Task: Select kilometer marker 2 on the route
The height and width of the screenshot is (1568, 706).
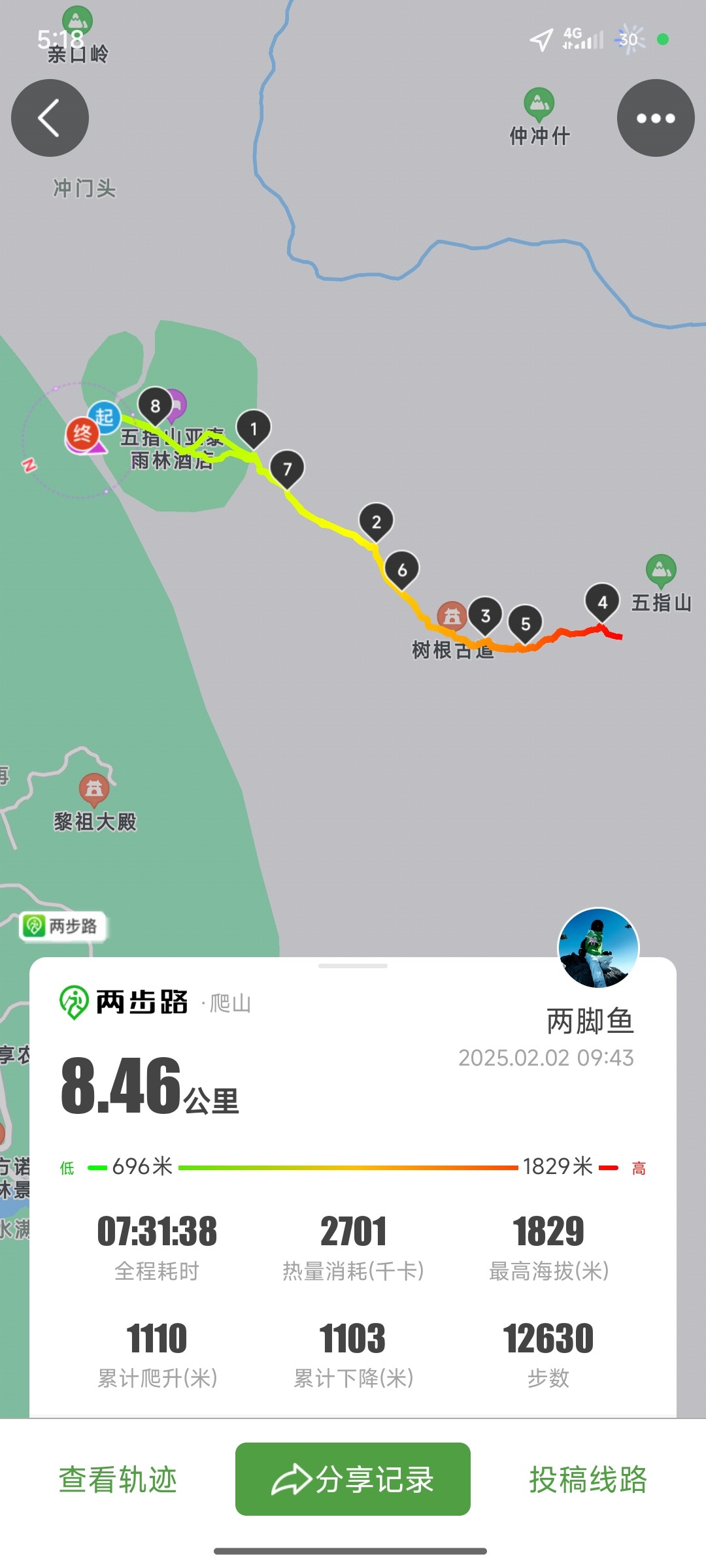Action: tap(376, 523)
